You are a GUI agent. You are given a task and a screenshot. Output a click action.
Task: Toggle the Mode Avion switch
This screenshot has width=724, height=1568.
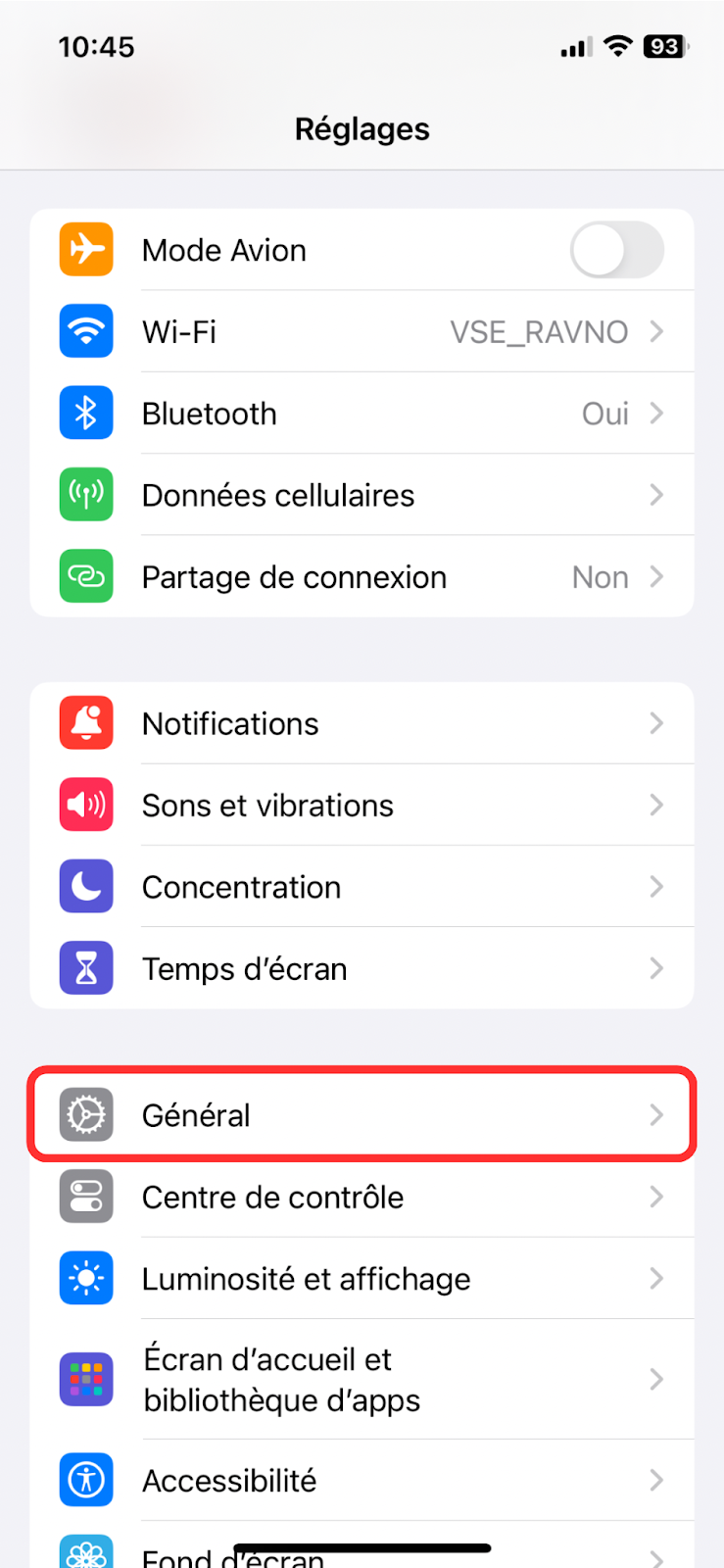(x=616, y=250)
